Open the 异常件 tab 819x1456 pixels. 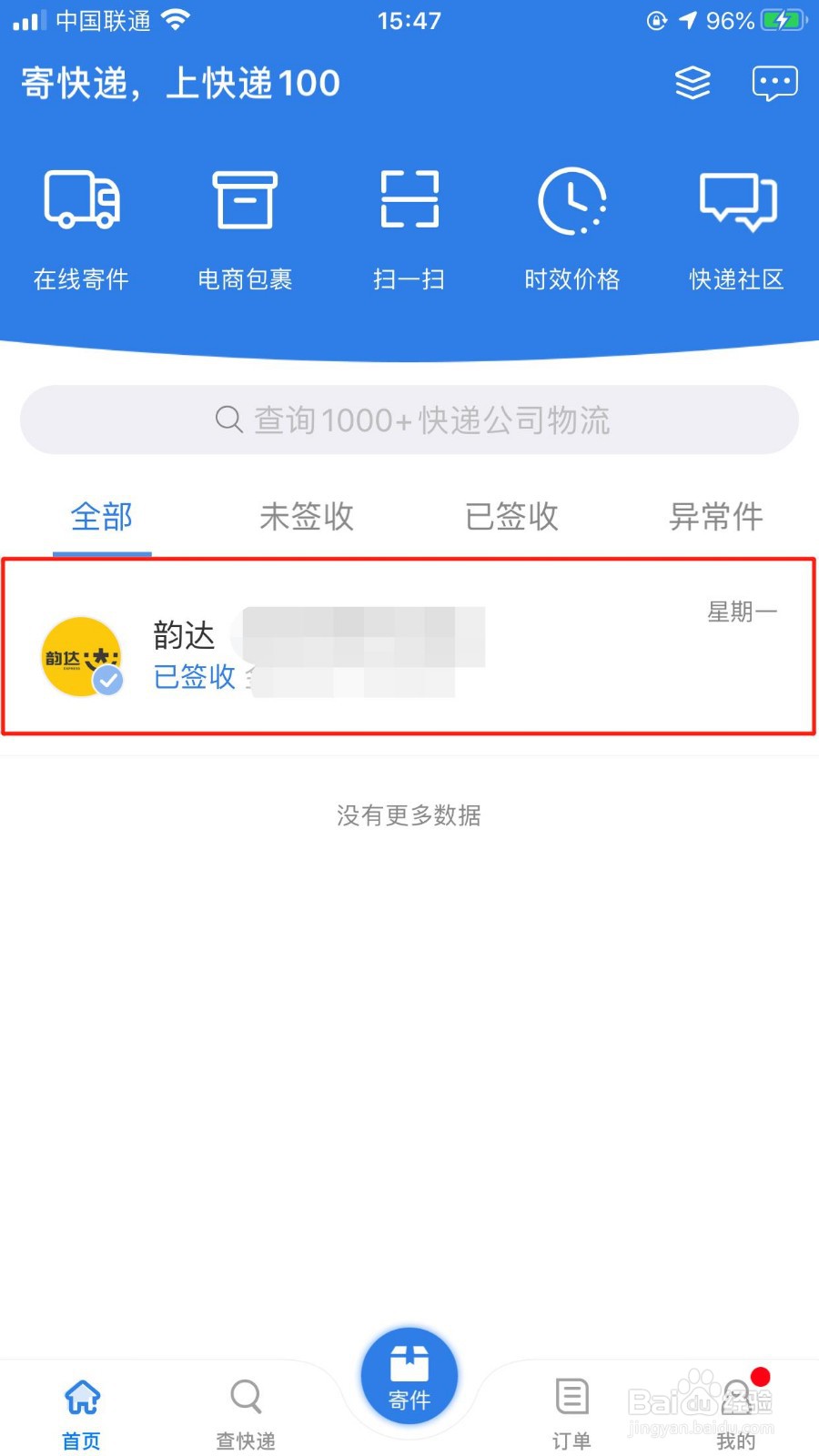(x=715, y=516)
